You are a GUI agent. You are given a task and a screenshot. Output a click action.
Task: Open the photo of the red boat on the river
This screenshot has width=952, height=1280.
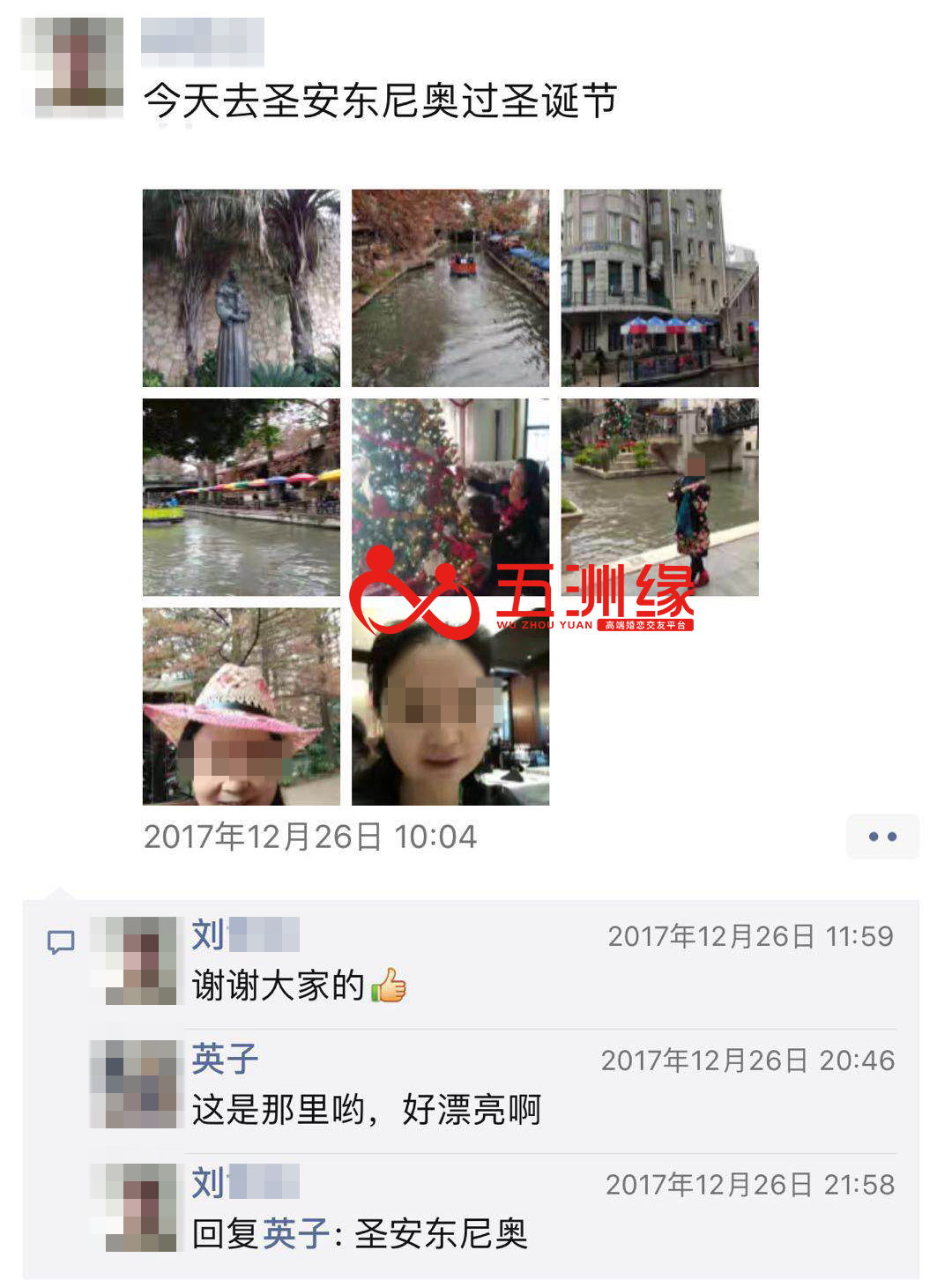coord(450,288)
